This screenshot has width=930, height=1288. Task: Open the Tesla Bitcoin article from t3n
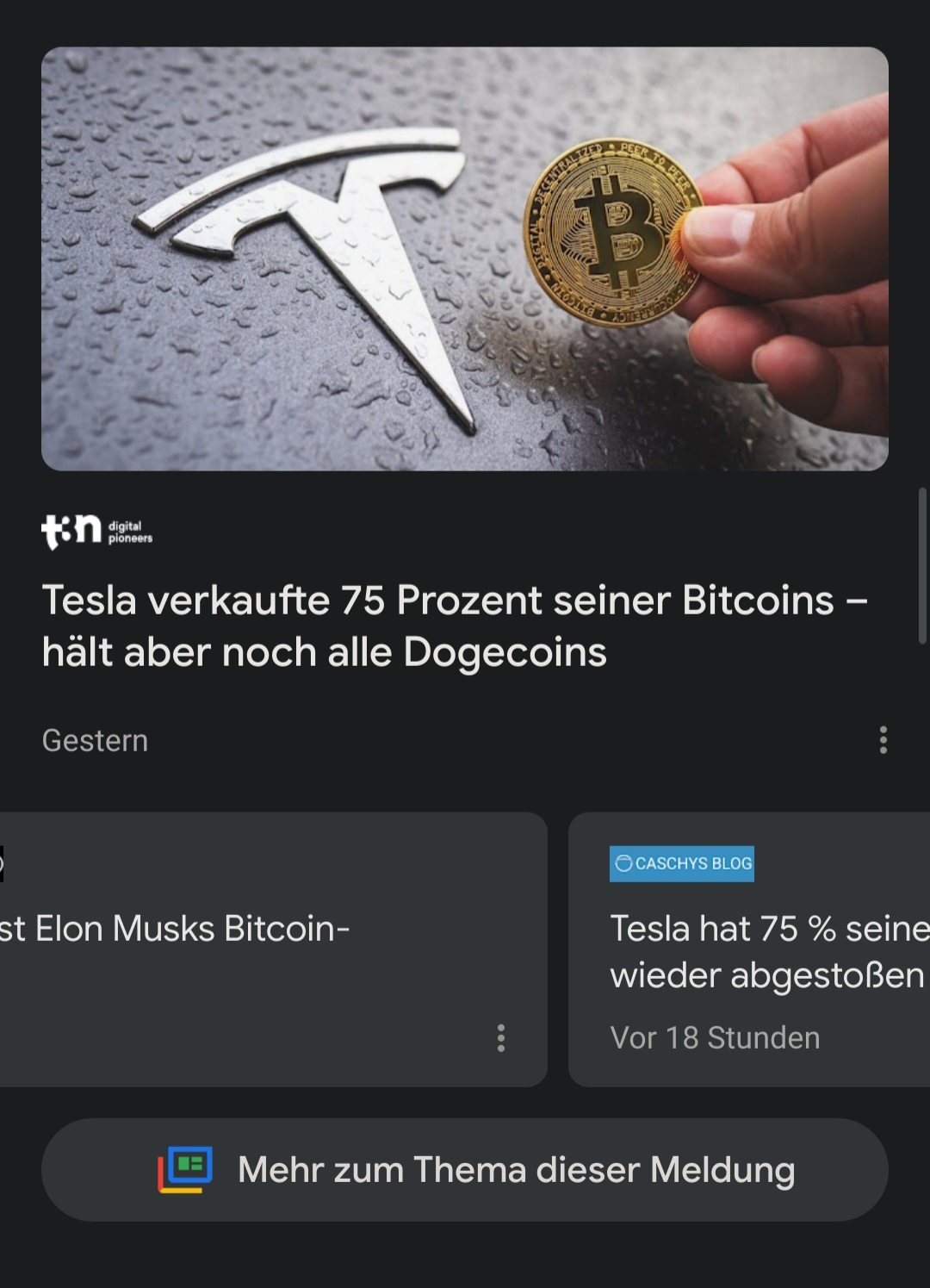[455, 625]
